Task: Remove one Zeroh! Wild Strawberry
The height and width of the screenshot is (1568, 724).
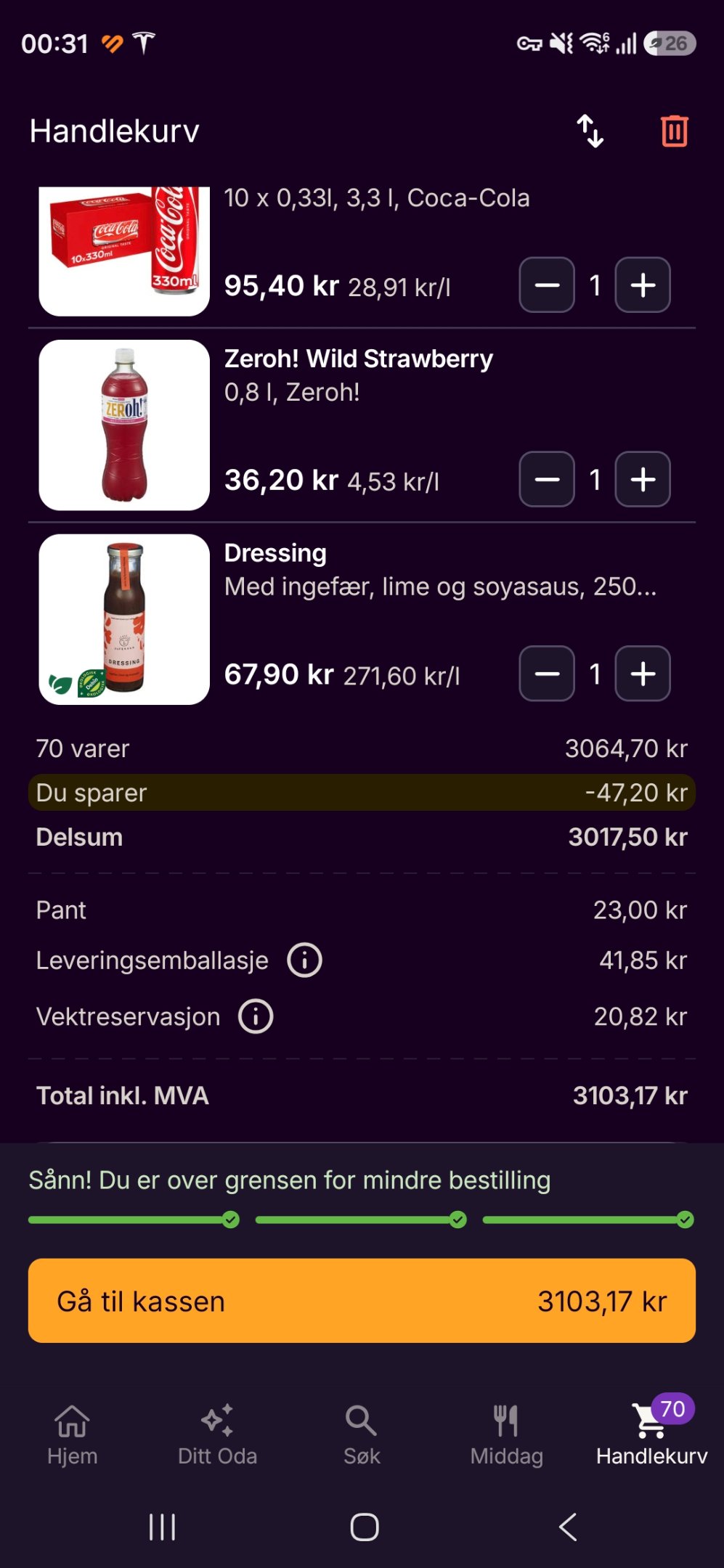Action: 547,480
